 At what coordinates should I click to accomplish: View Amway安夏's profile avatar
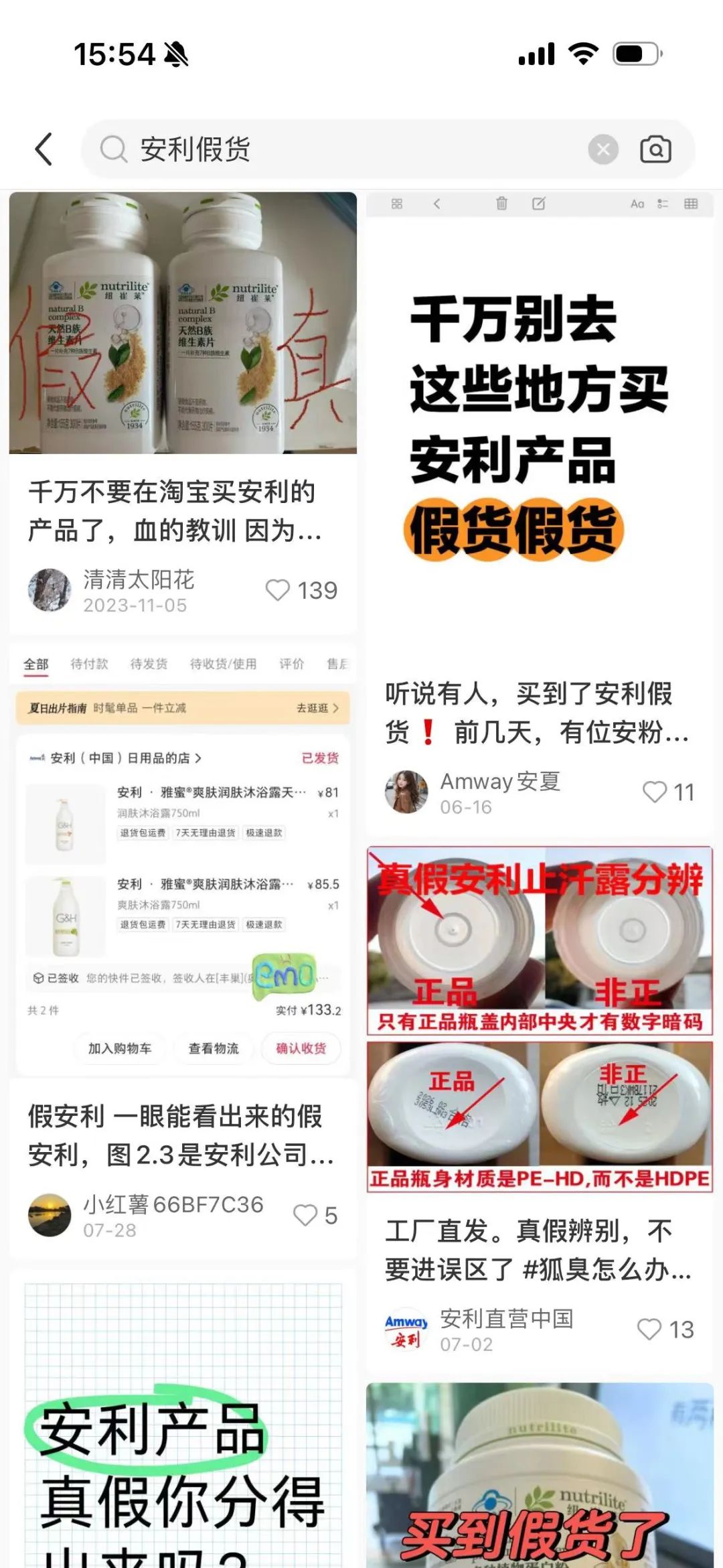tap(406, 792)
